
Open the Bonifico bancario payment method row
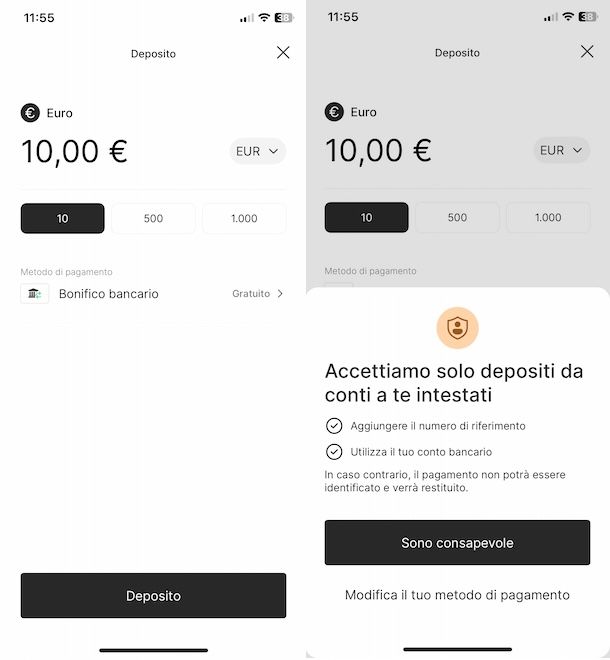coord(153,294)
